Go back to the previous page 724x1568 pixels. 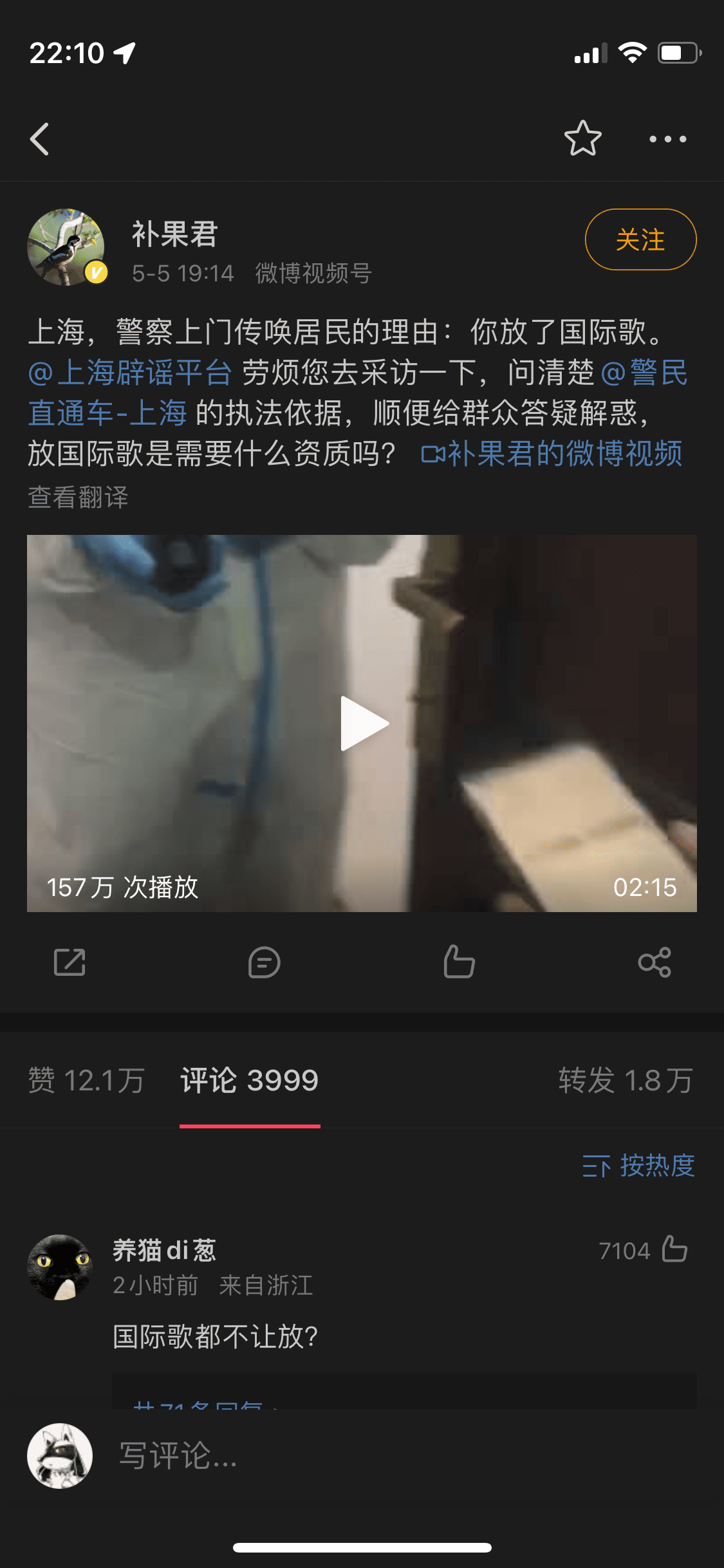(40, 138)
